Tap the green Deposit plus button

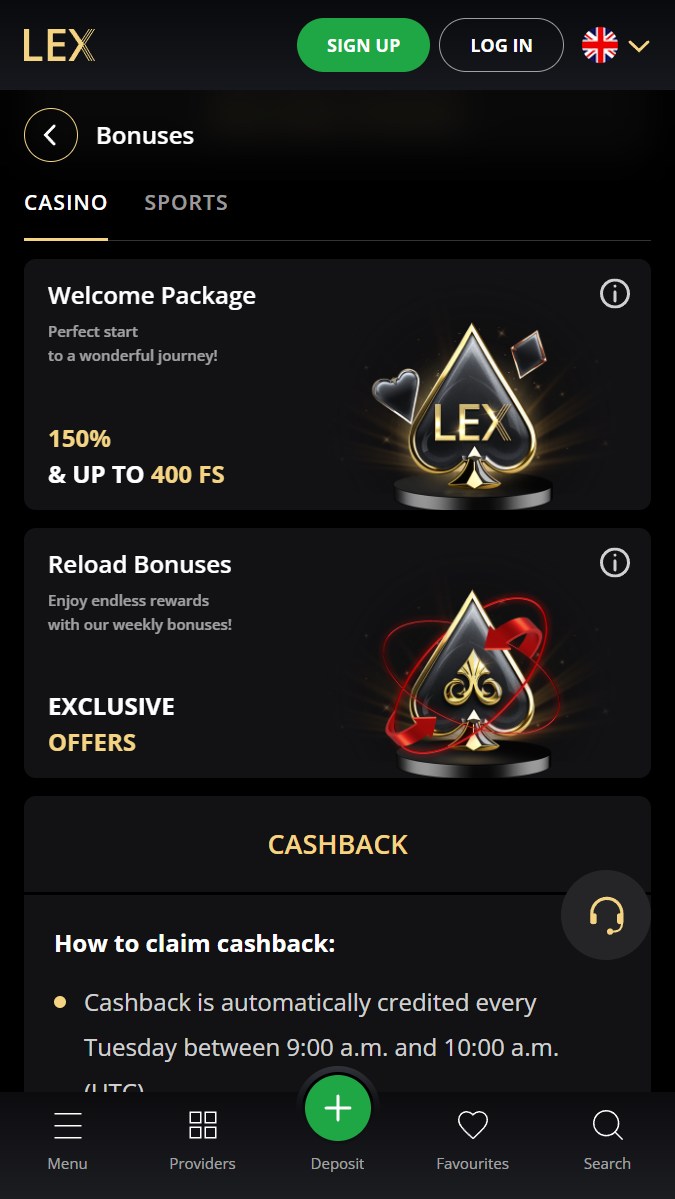click(x=338, y=1109)
